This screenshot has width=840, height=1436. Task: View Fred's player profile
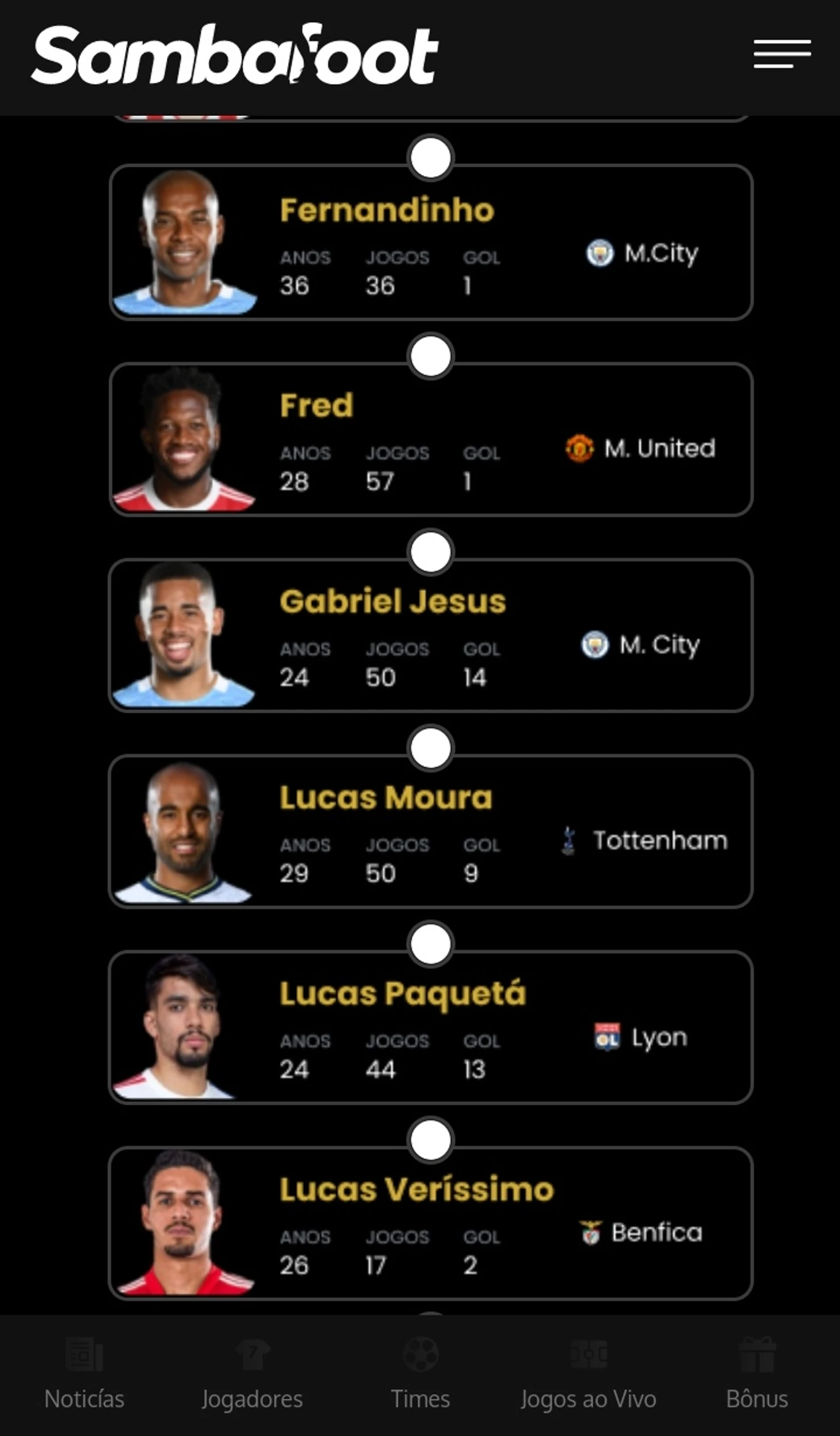(430, 440)
